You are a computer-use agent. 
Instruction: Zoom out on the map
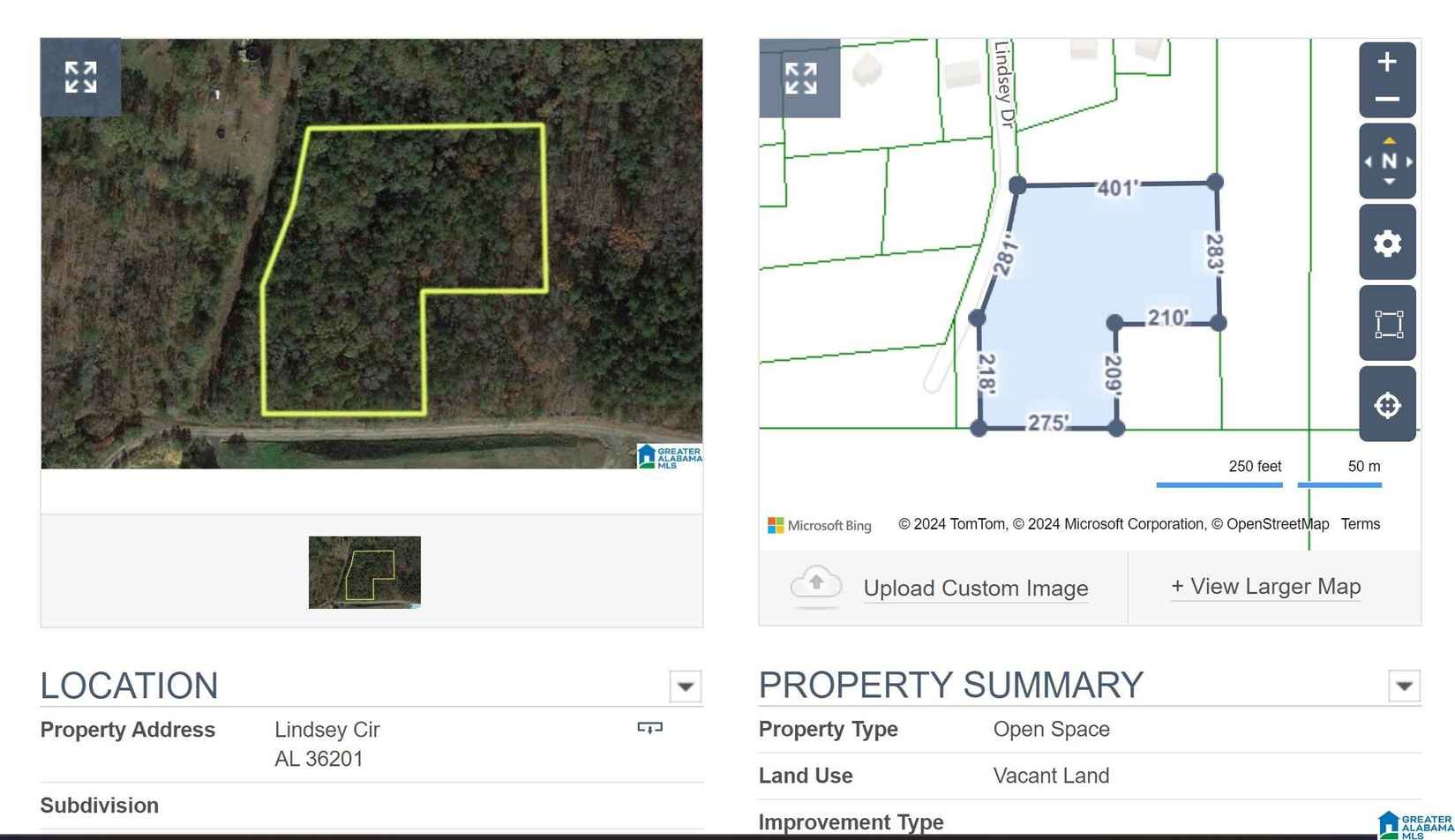pos(1387,100)
